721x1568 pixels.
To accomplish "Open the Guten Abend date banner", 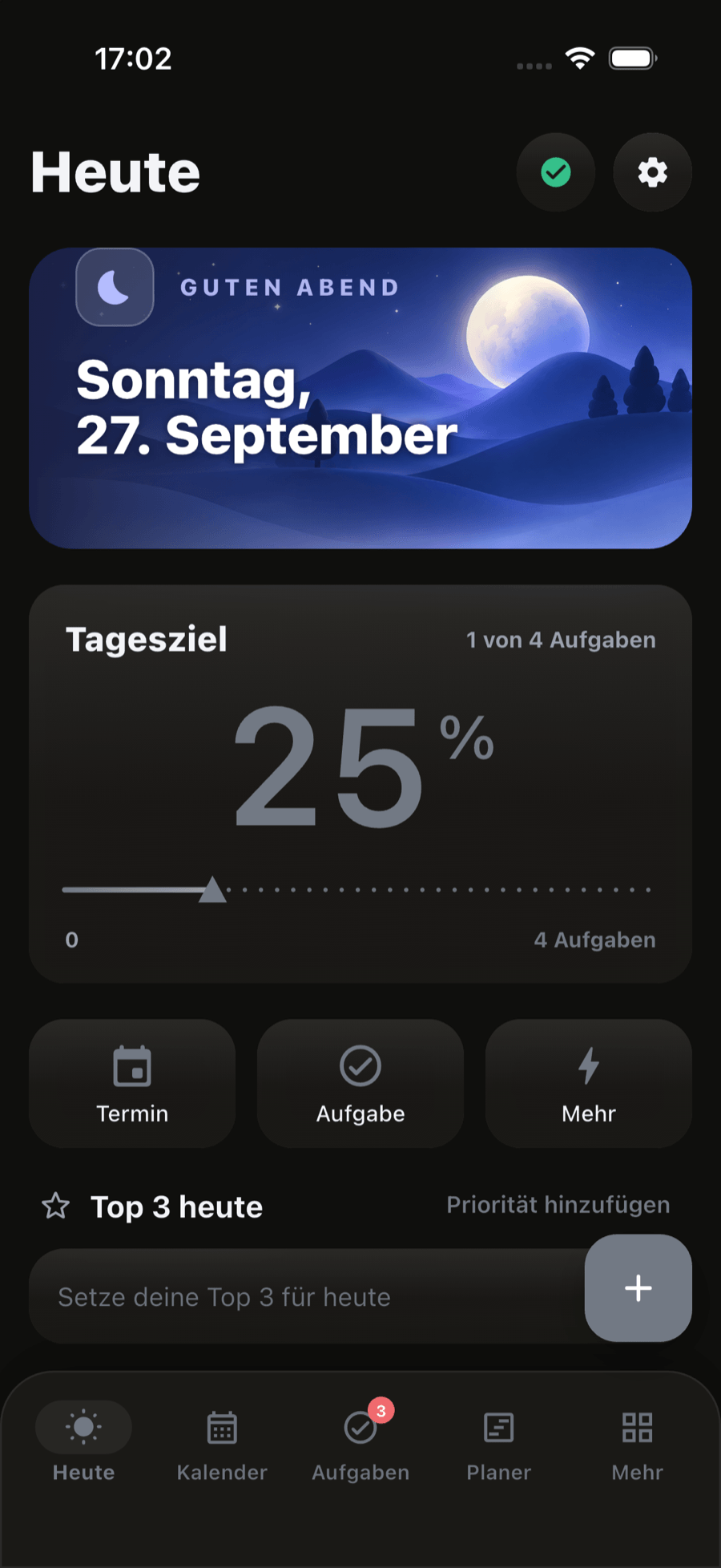I will [360, 398].
